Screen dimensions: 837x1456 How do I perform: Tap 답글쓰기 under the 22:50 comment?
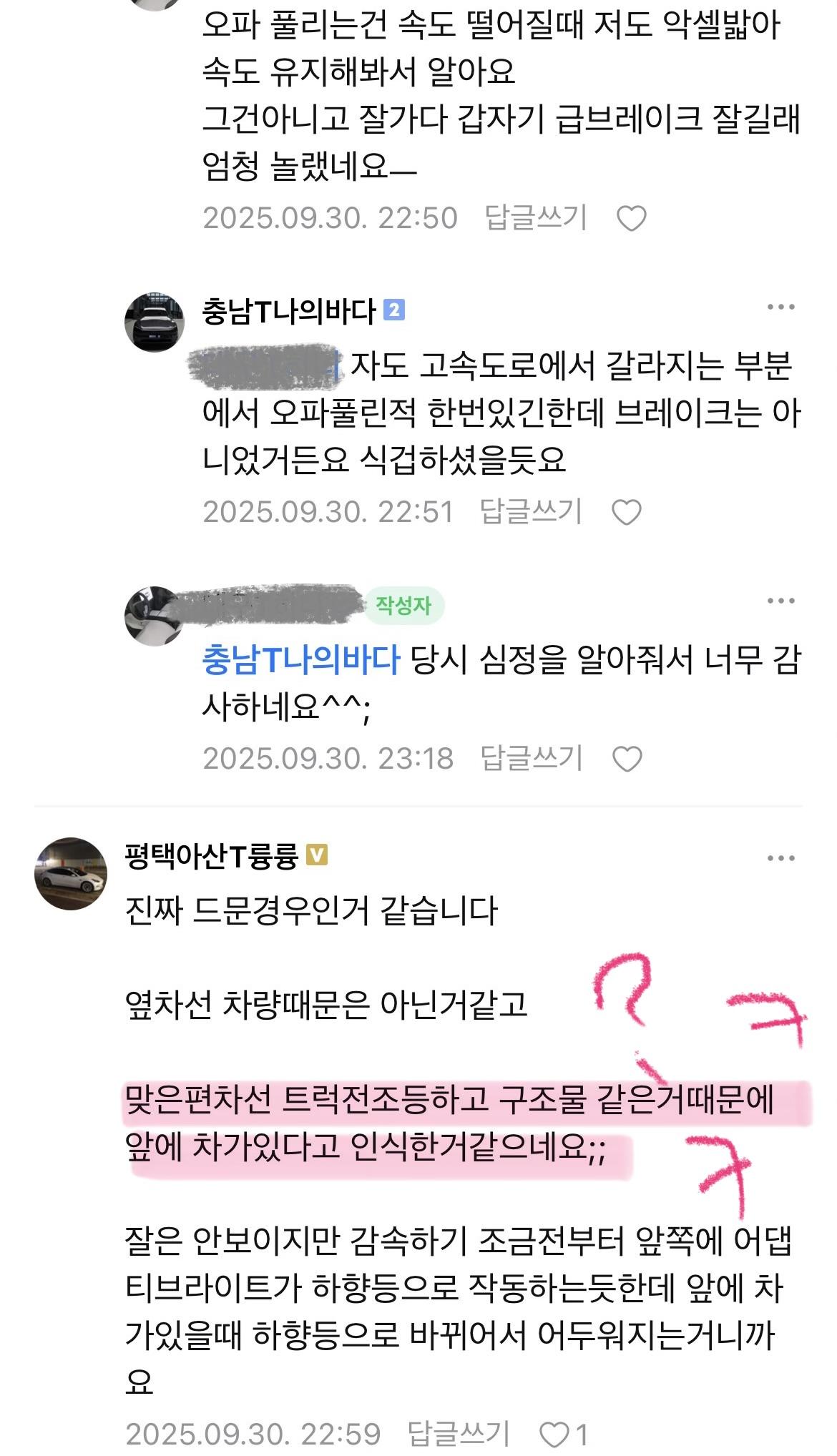click(536, 217)
